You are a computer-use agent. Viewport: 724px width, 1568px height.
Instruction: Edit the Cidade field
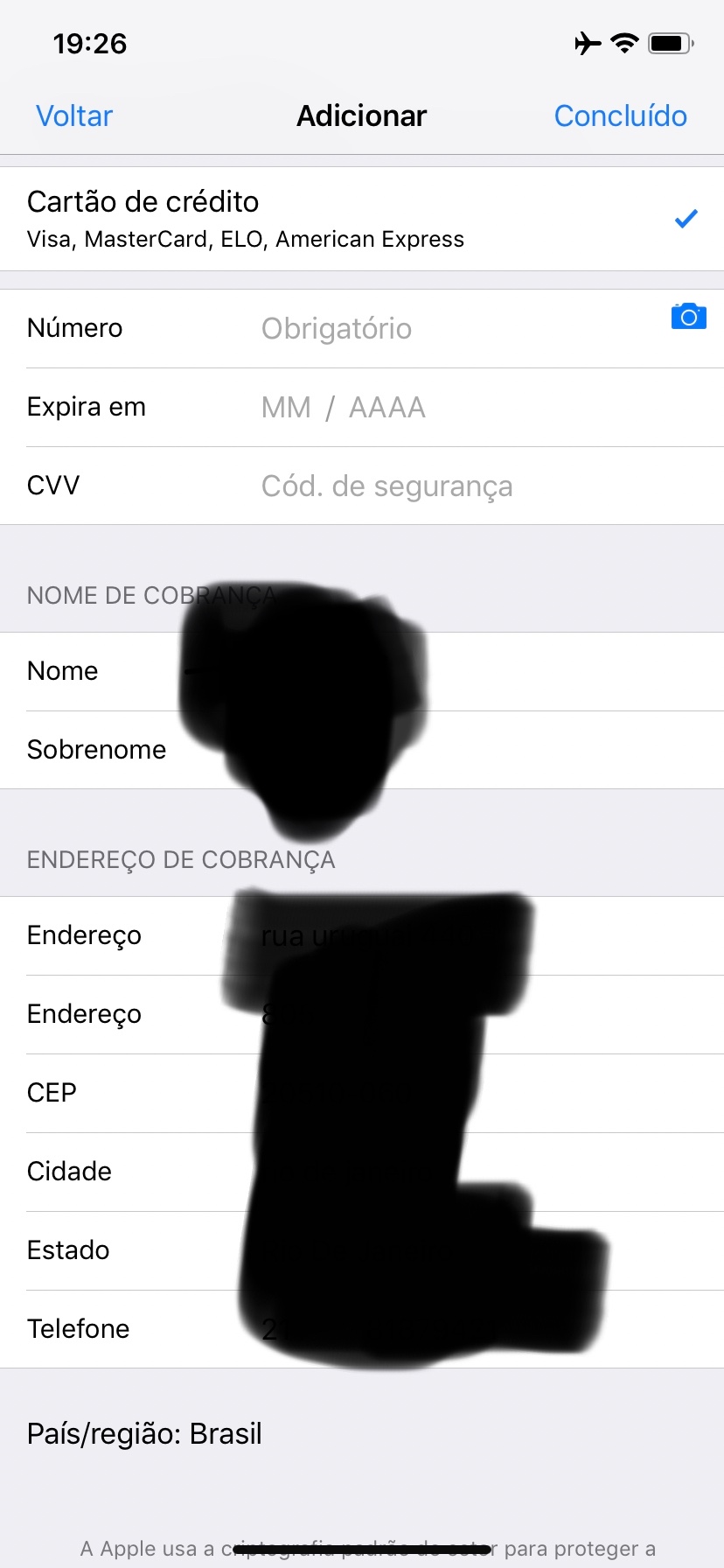(362, 1172)
